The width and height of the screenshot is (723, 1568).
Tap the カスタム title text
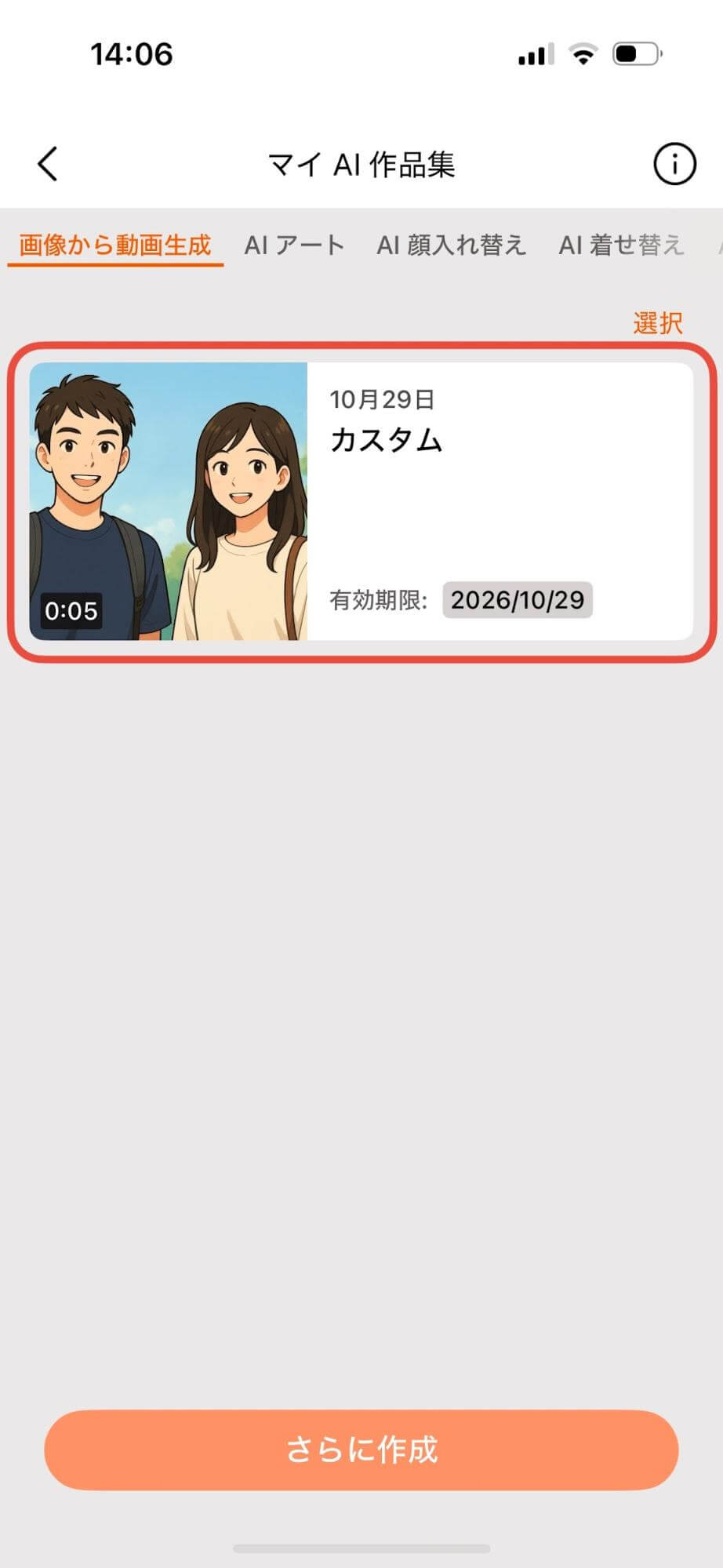pos(386,440)
